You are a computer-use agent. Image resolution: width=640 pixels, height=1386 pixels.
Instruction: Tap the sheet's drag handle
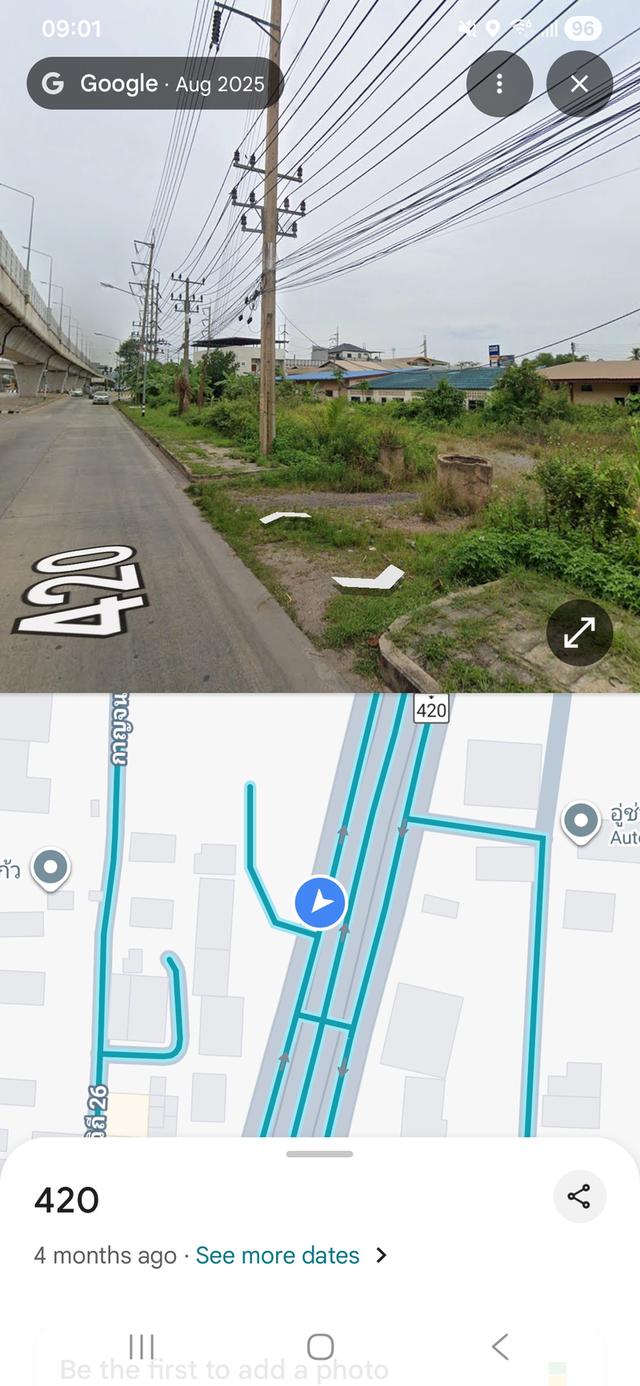[x=319, y=1154]
